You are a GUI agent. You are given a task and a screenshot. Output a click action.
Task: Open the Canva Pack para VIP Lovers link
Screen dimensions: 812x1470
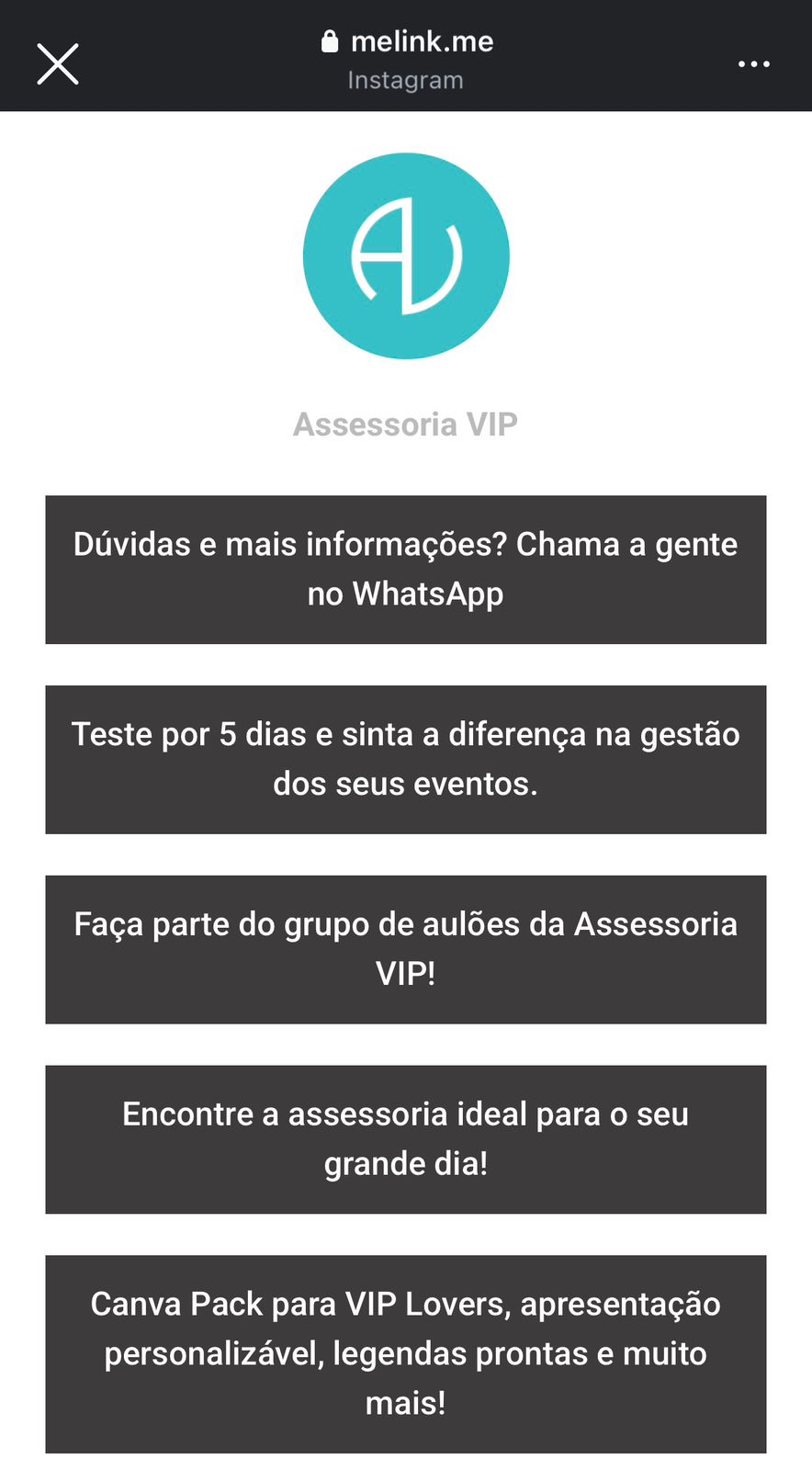pos(405,1353)
